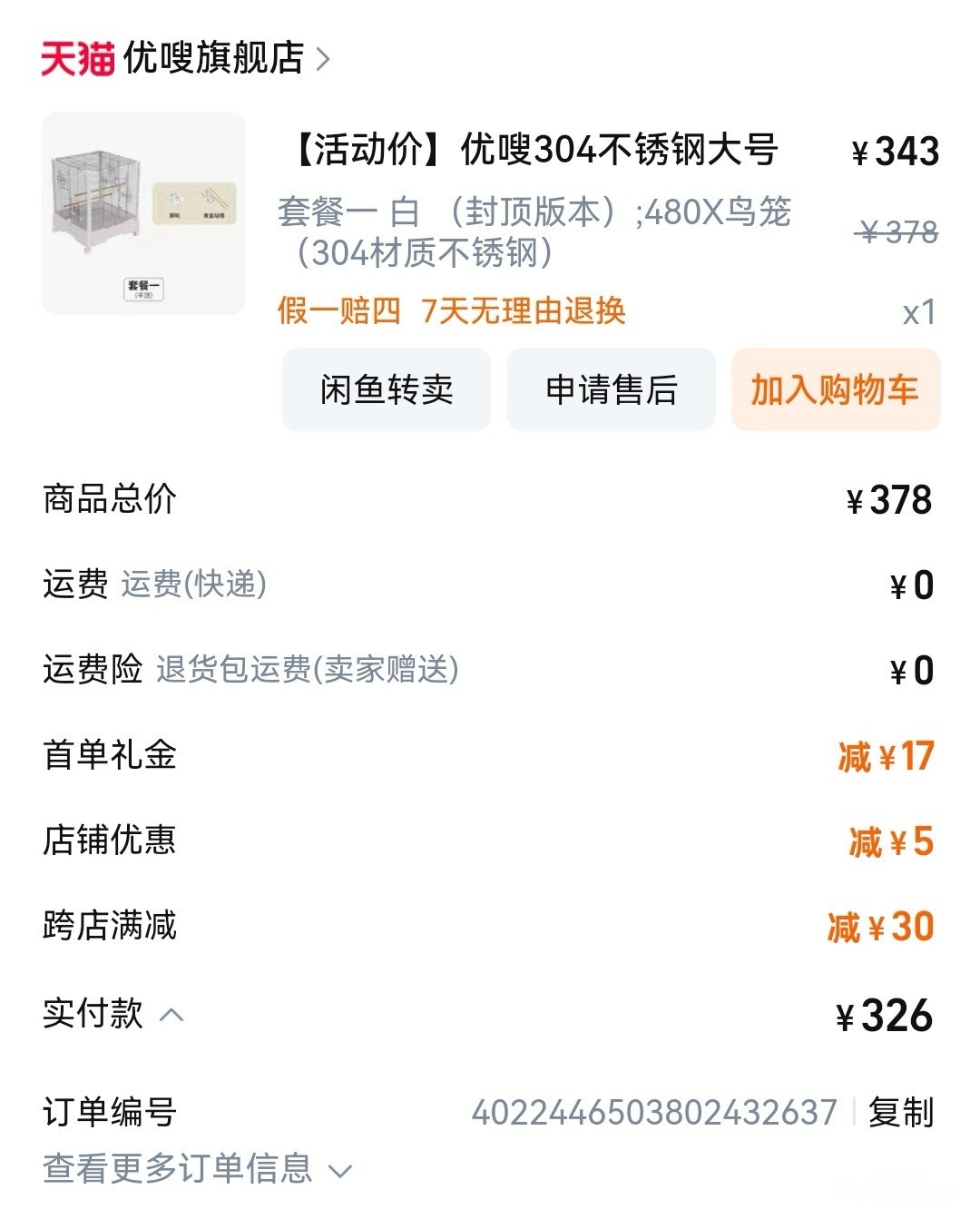Open the 优嗖旗舰店 store page
This screenshot has height=1219, width=980.
coord(213,59)
